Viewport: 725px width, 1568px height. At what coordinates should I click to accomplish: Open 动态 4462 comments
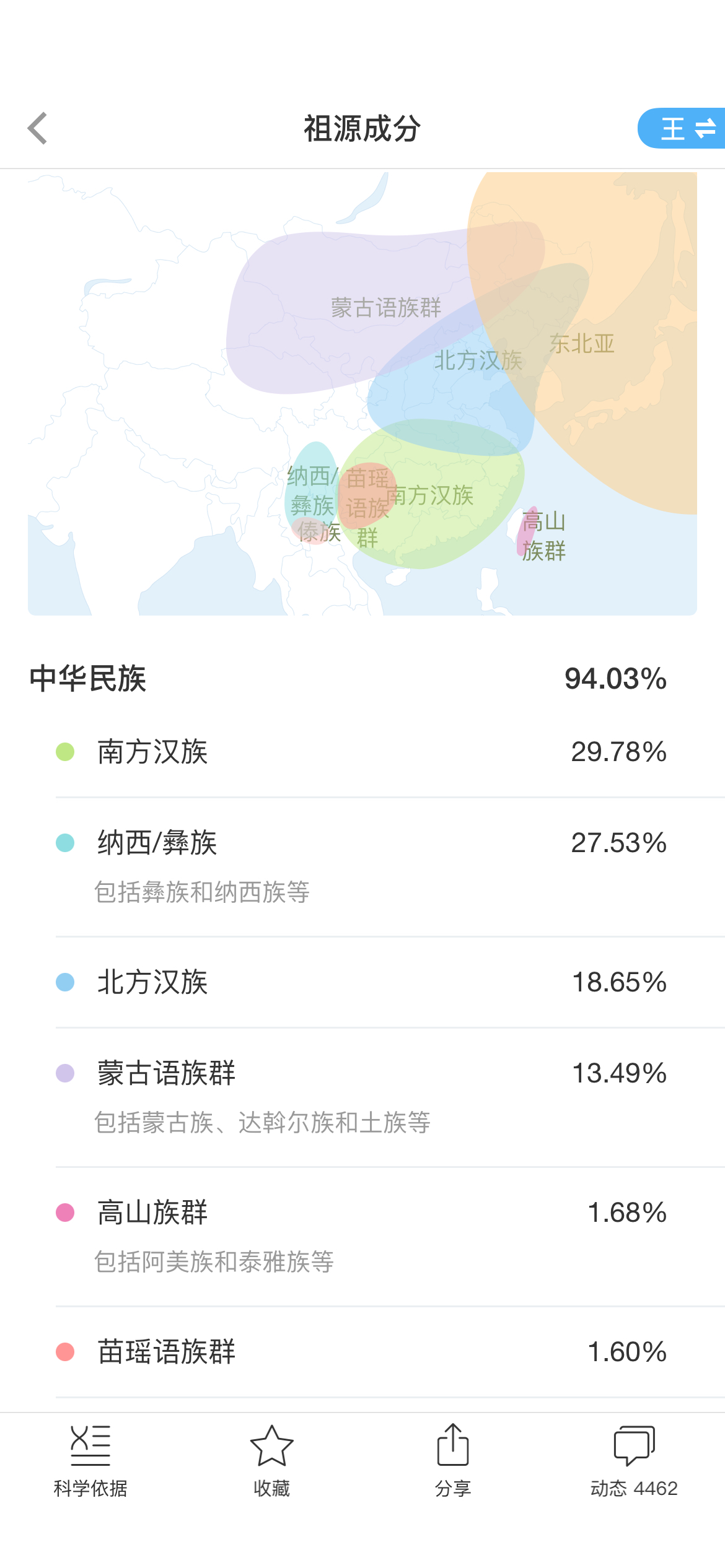[x=634, y=1460]
